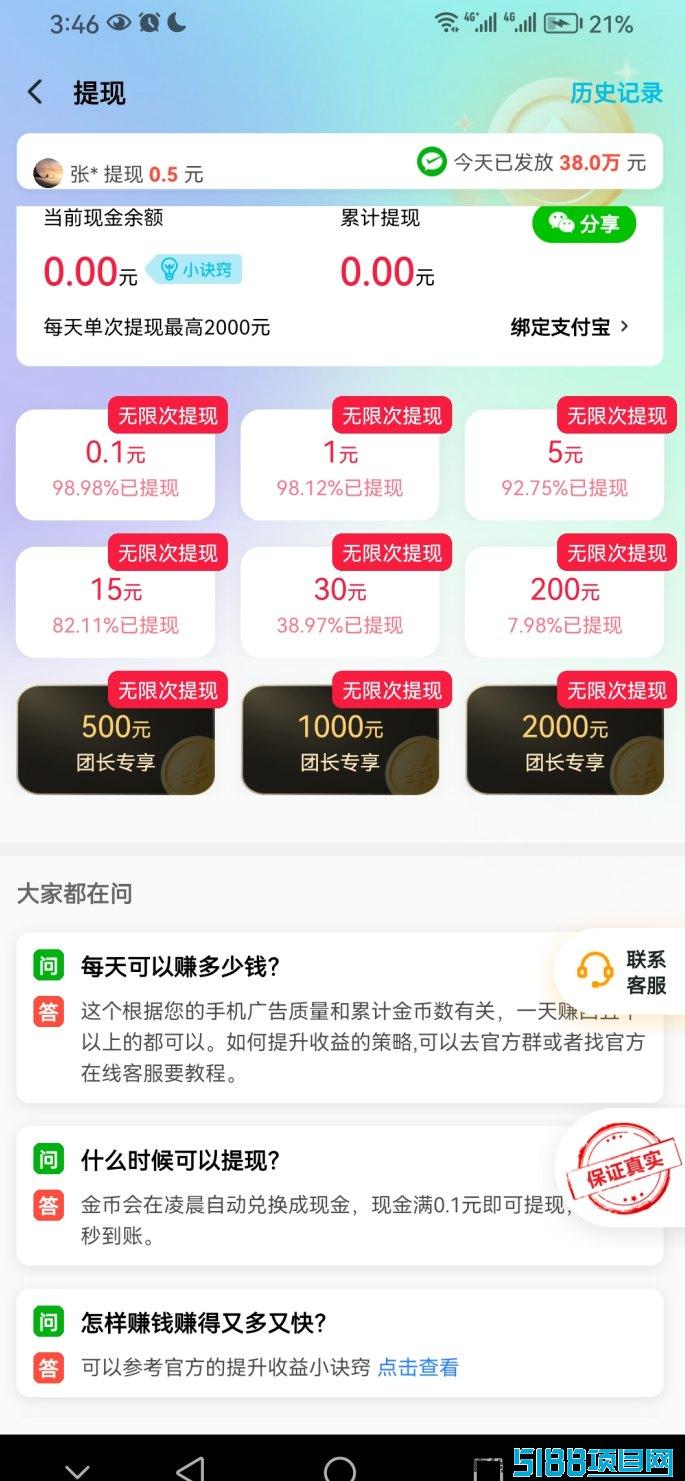
Task: Select the 1000元 团长专享 card
Action: 340,740
